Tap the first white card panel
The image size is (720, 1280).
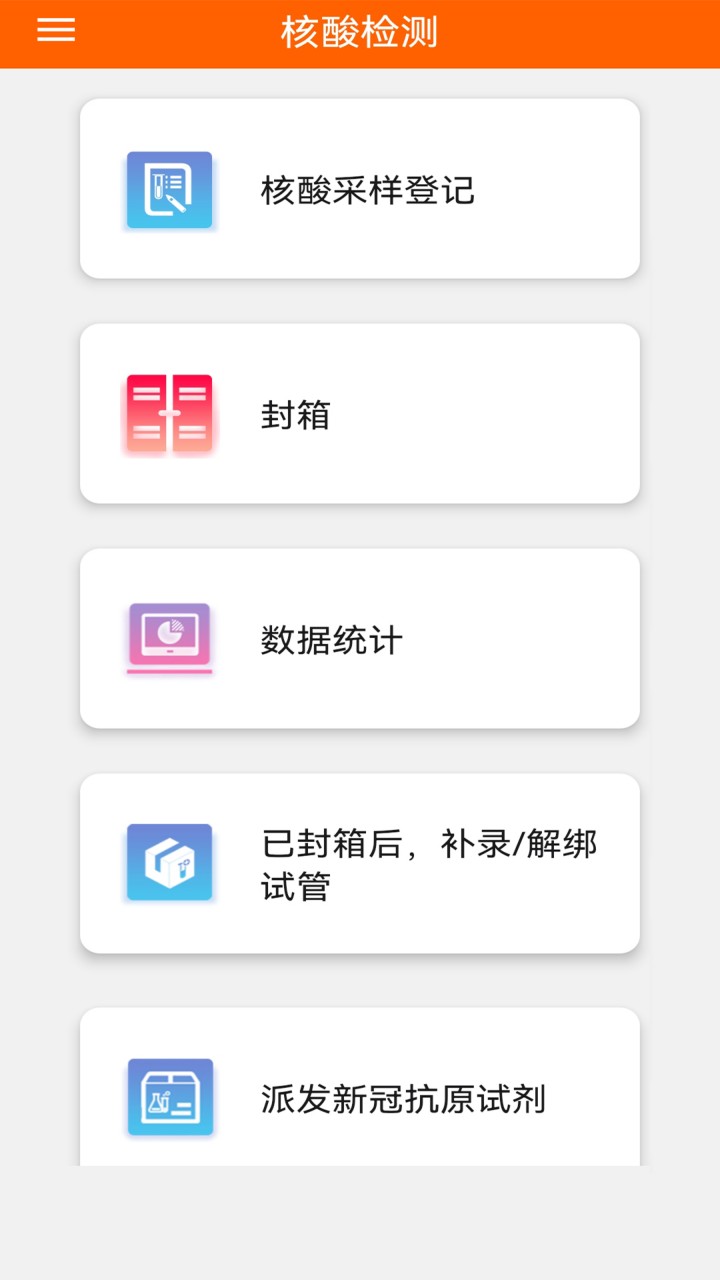(x=360, y=186)
